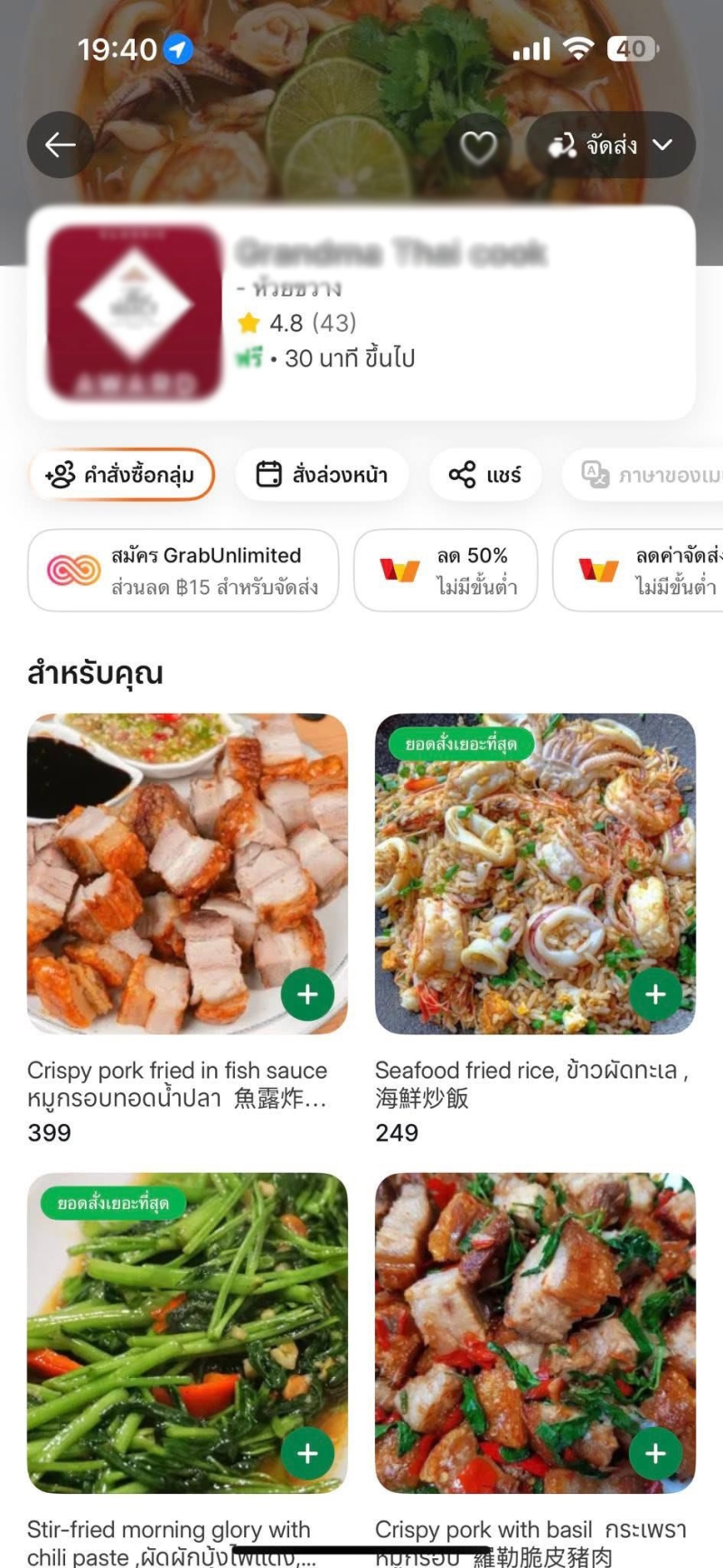View the ลด 50% promo
Viewport: 723px width, 1568px height.
(x=446, y=571)
